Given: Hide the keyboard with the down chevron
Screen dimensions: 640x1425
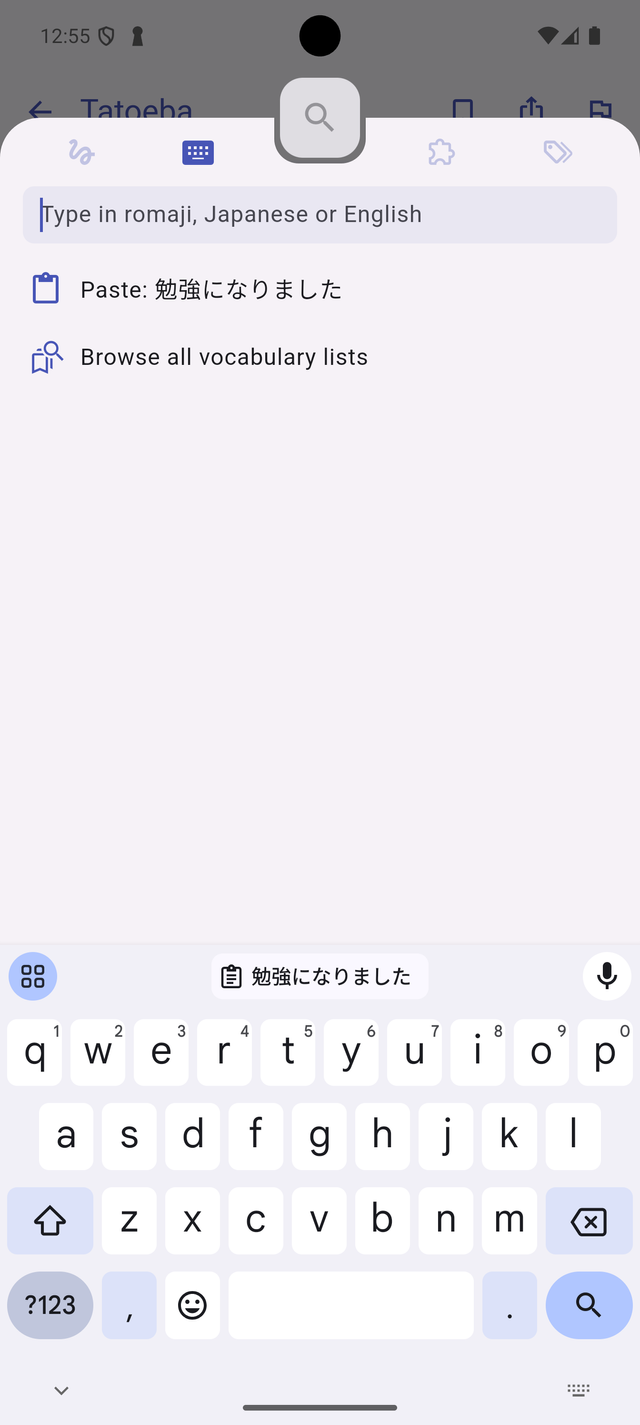Looking at the screenshot, I should [61, 1391].
